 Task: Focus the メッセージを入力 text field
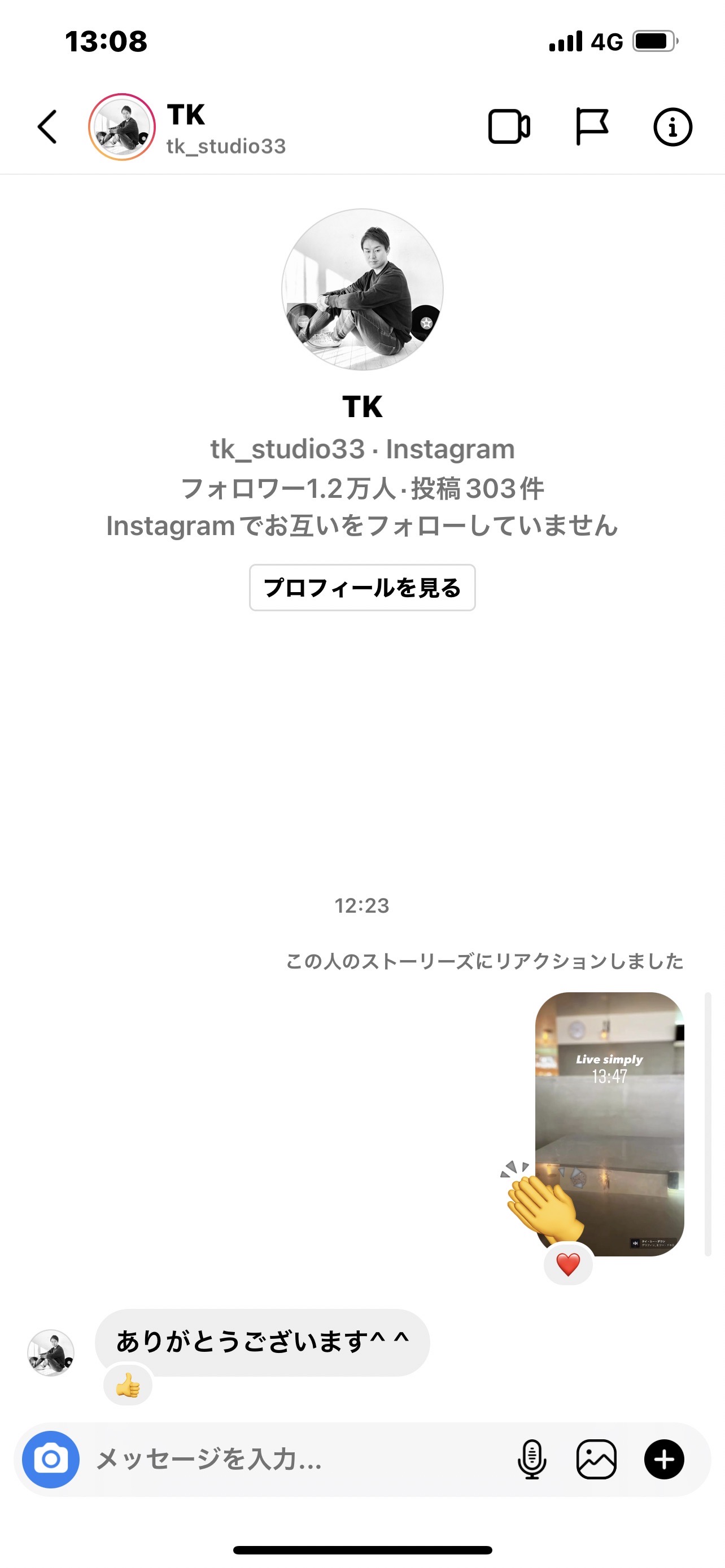(298, 1459)
